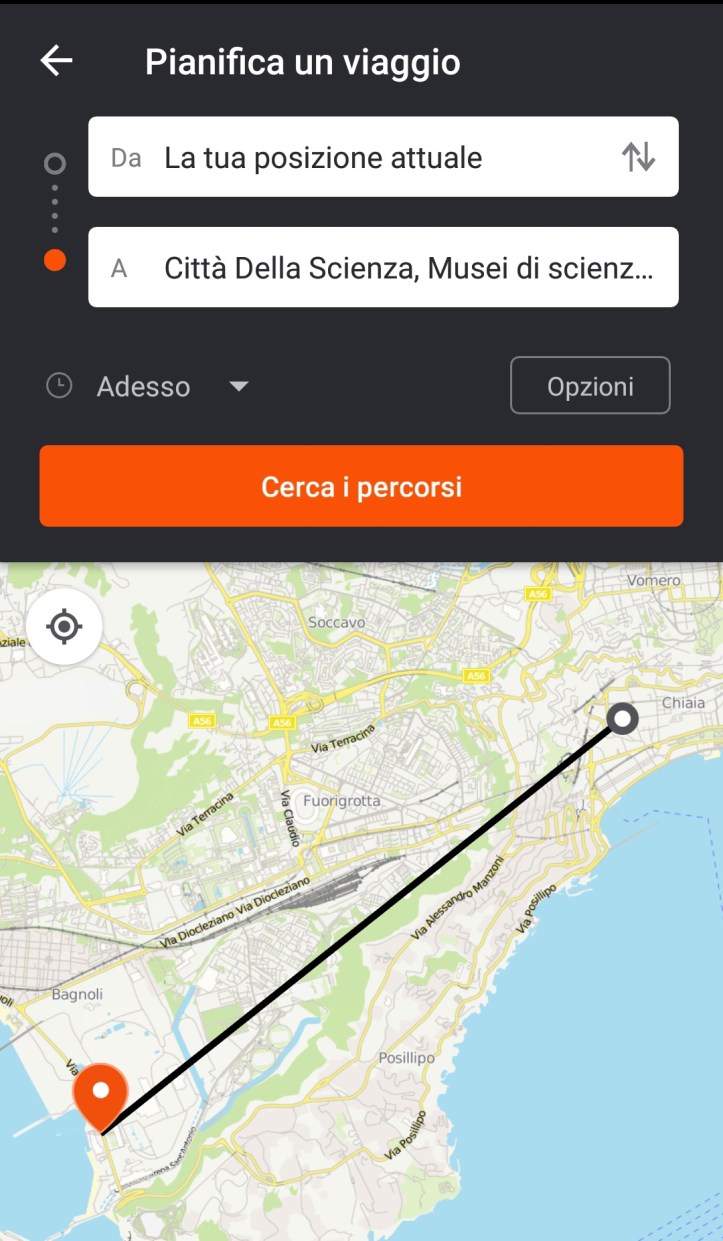This screenshot has width=723, height=1241.
Task: Open the Adesso departure time dropdown
Action: click(x=170, y=386)
